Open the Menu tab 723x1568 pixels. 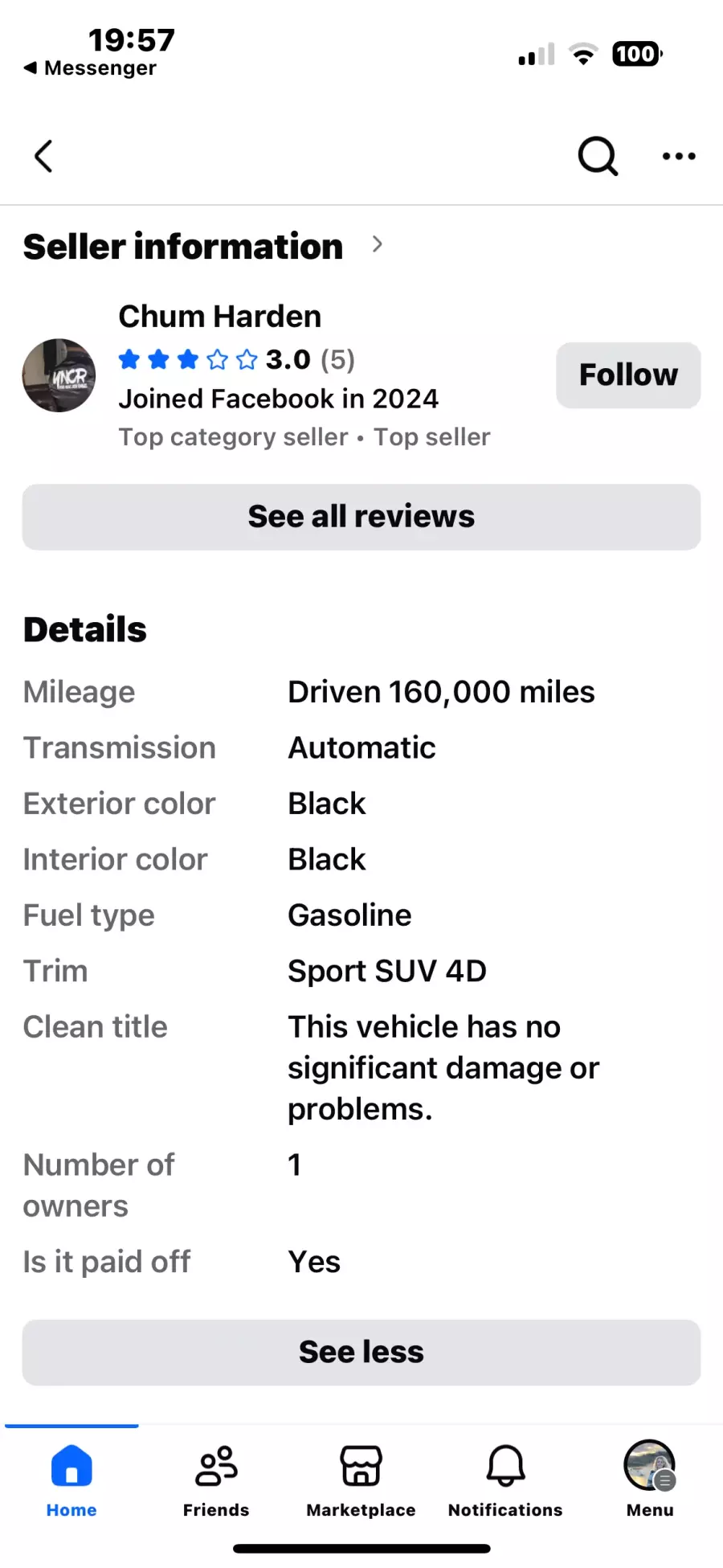(x=650, y=1480)
